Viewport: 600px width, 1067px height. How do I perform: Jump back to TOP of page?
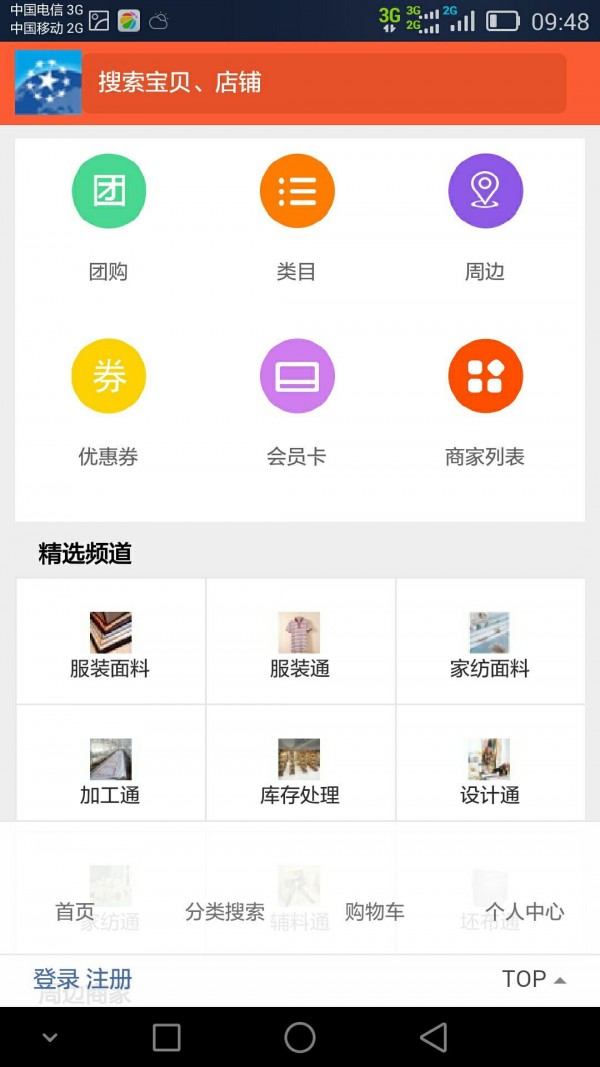534,979
